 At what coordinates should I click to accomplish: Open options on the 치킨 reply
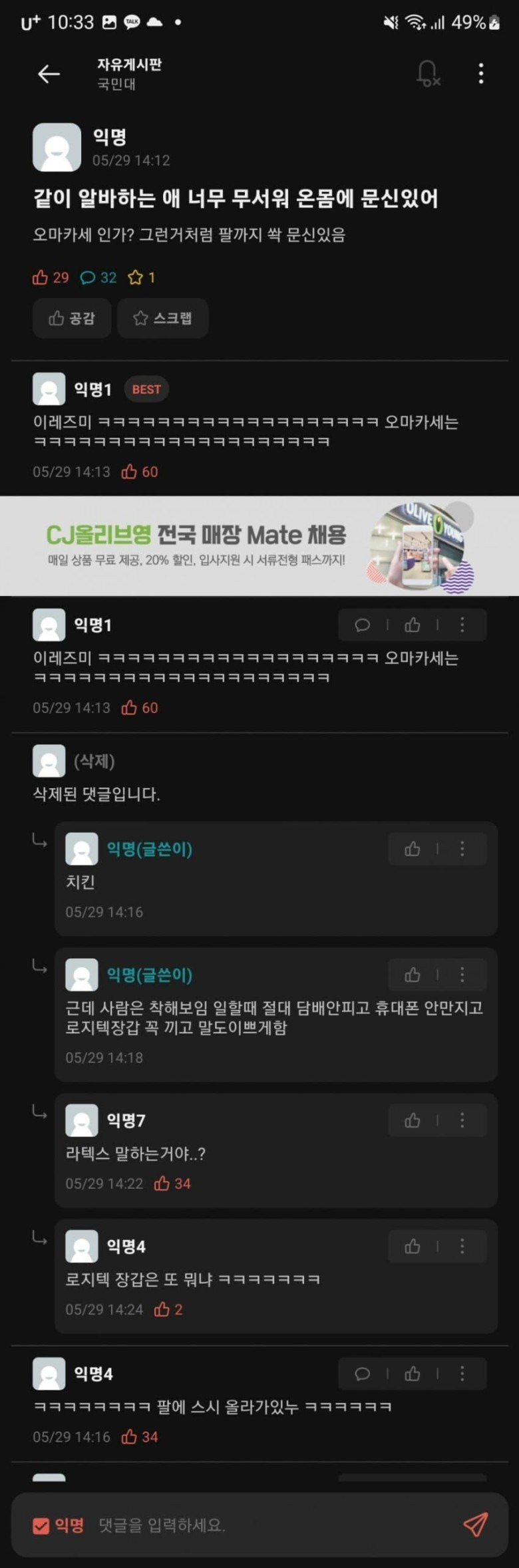pos(462,849)
